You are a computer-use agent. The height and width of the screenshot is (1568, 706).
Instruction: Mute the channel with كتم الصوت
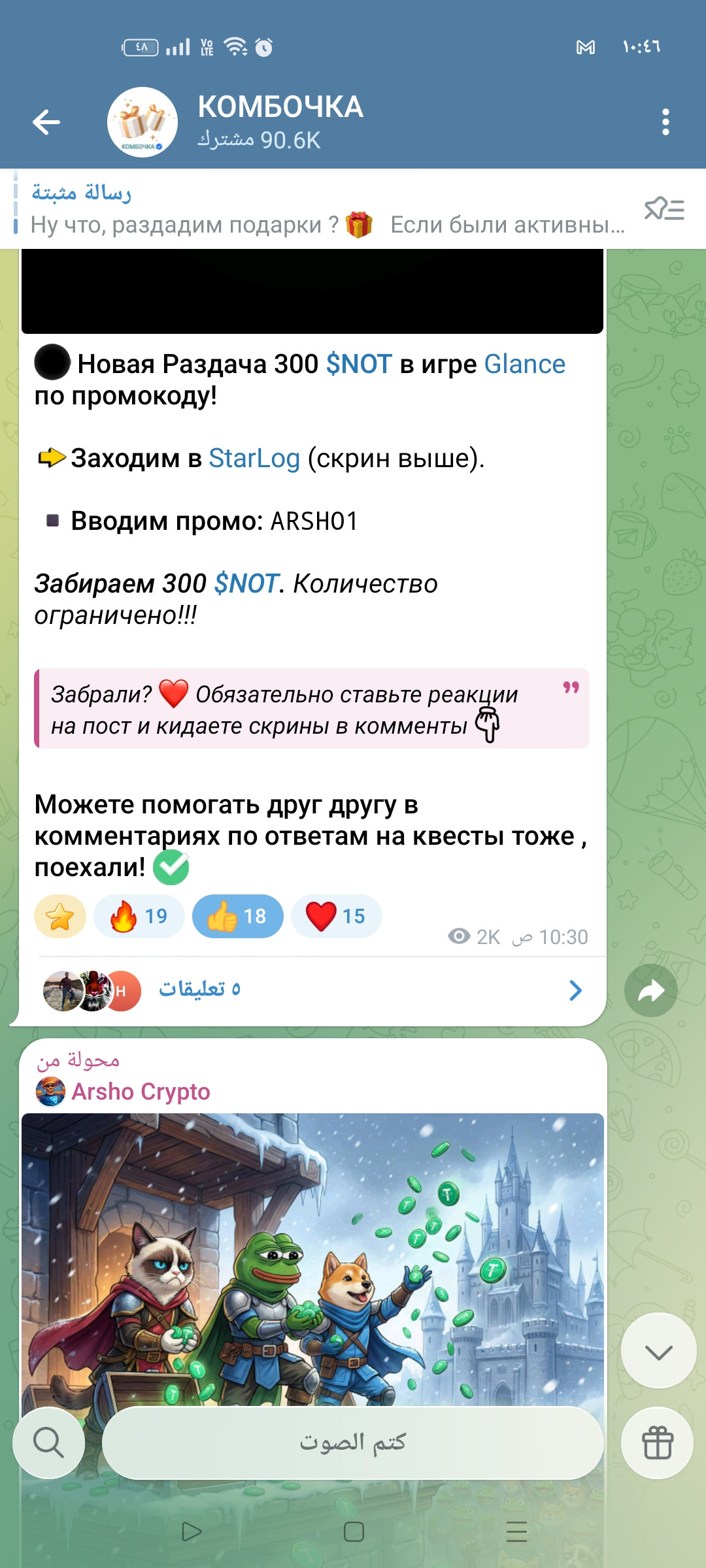tap(353, 1443)
